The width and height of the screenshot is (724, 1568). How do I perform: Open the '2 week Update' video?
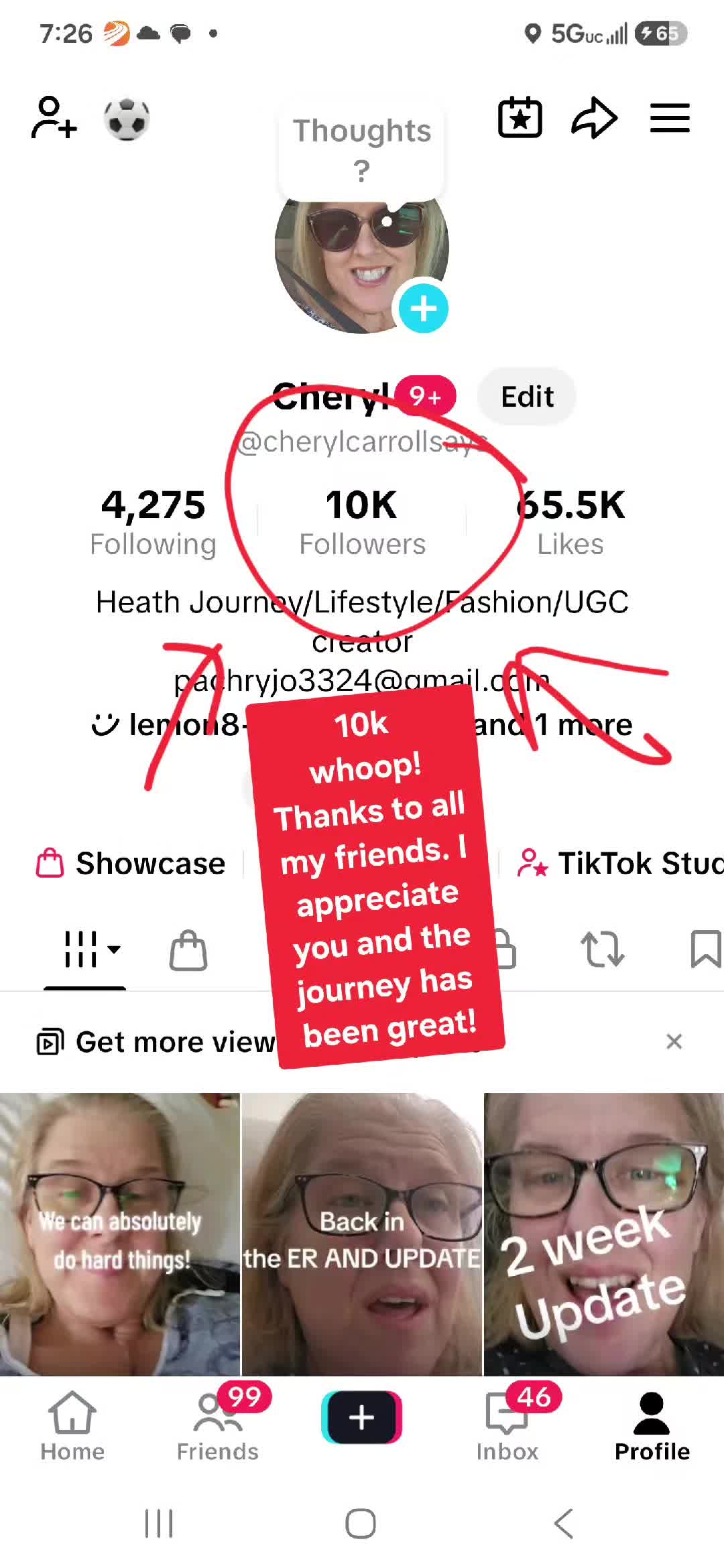coord(604,1234)
